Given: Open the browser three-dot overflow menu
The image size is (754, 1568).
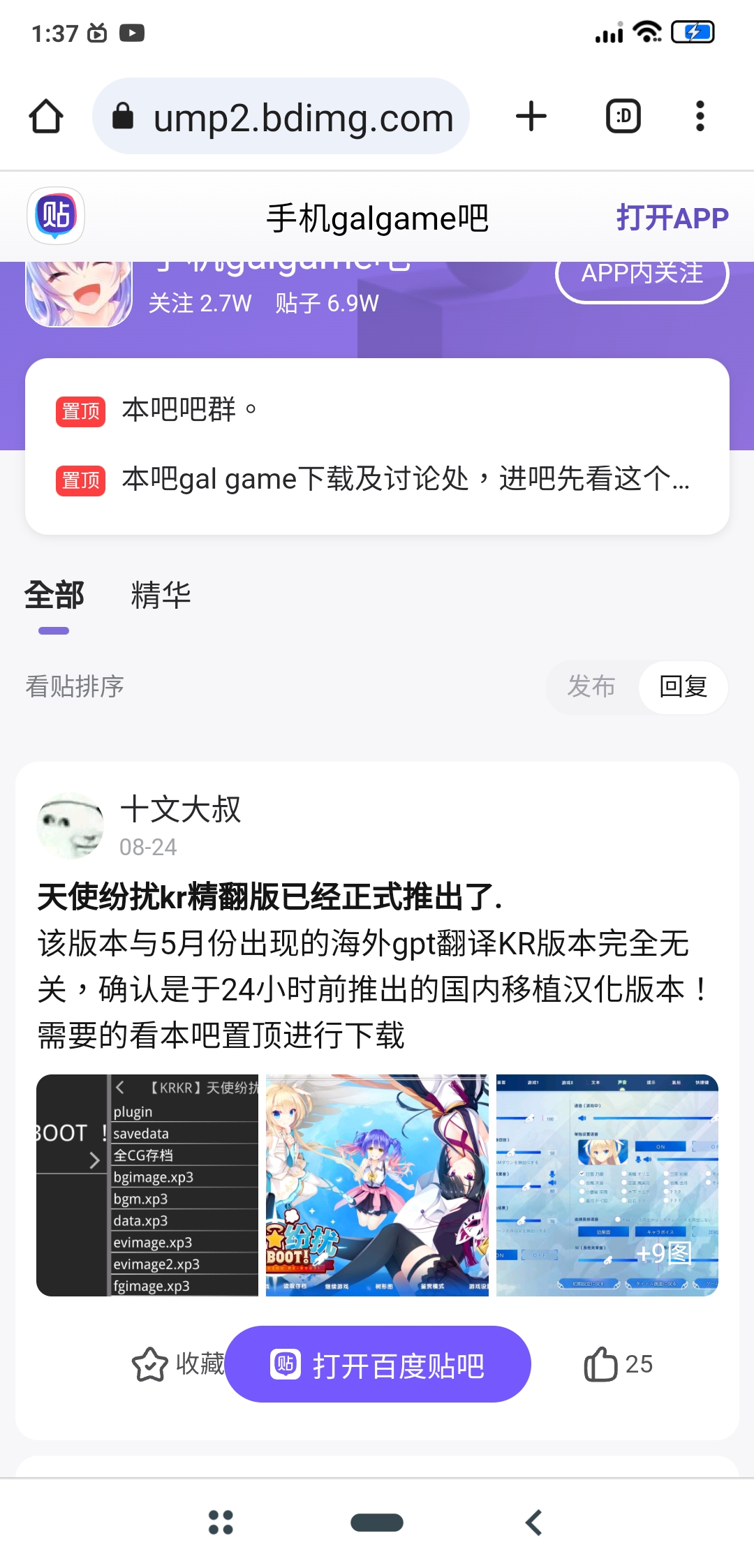Looking at the screenshot, I should point(700,116).
